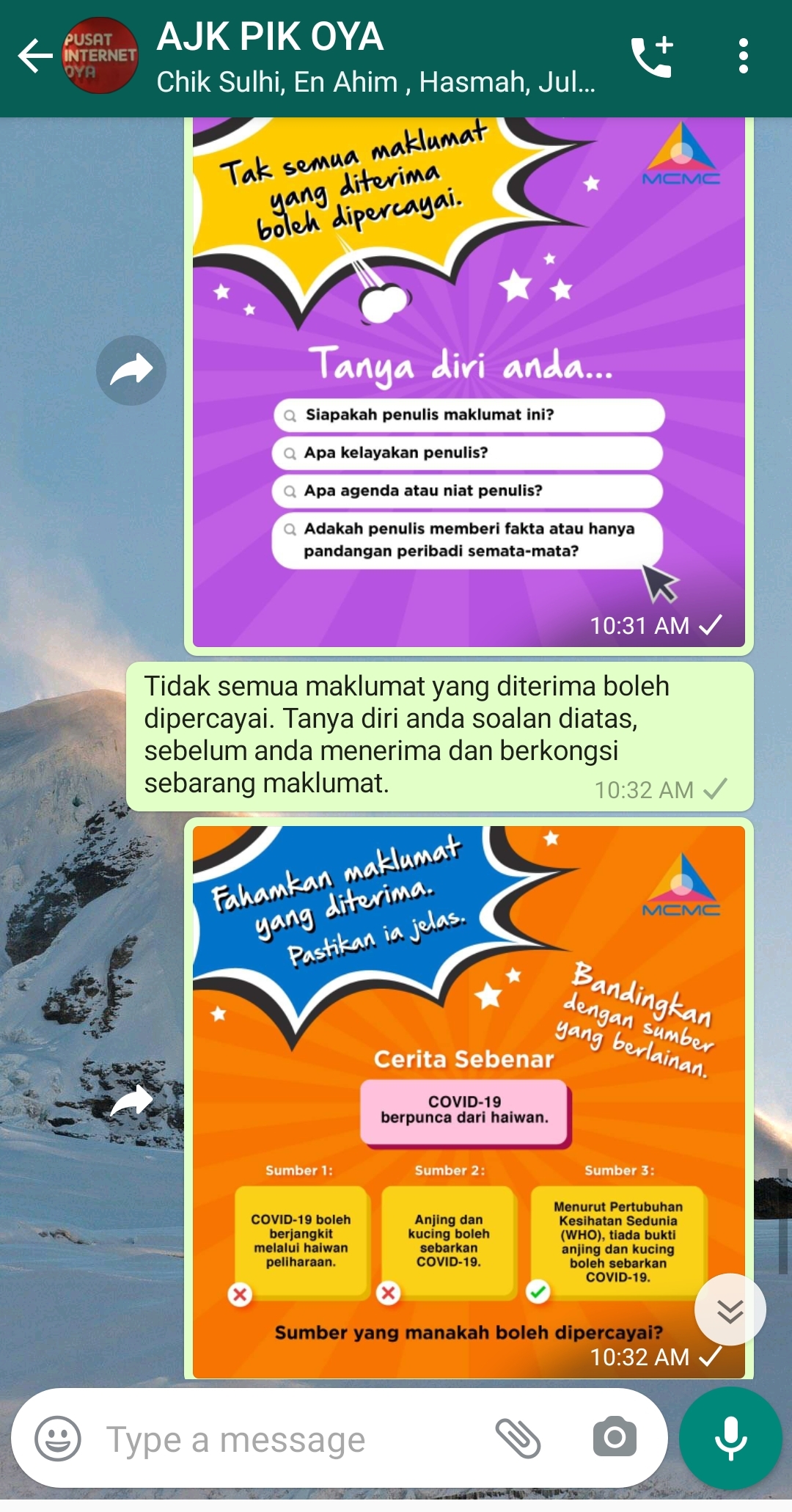Record a voice message

730,1438
